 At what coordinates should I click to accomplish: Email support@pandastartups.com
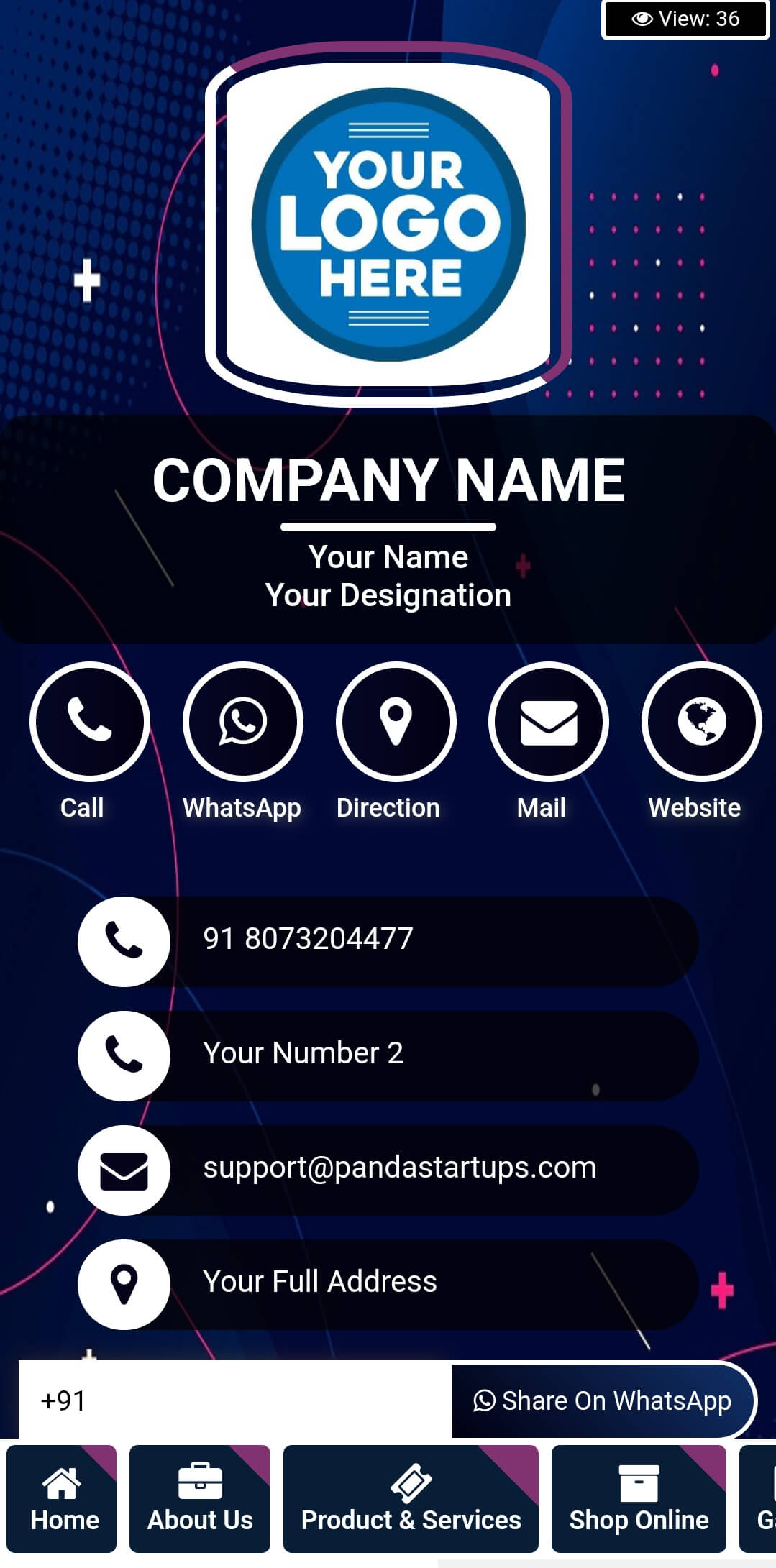[399, 1169]
